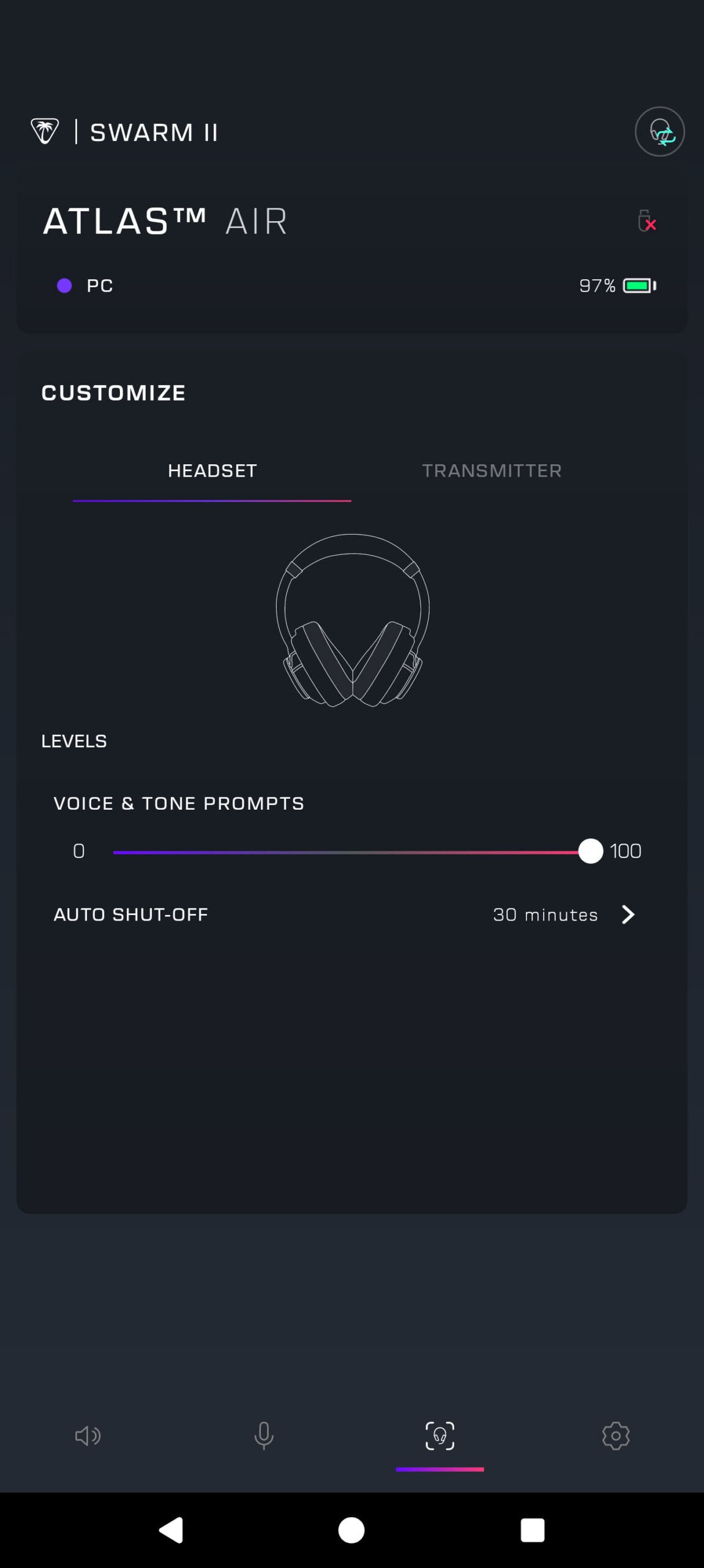Open the microphone tab

[x=264, y=1436]
